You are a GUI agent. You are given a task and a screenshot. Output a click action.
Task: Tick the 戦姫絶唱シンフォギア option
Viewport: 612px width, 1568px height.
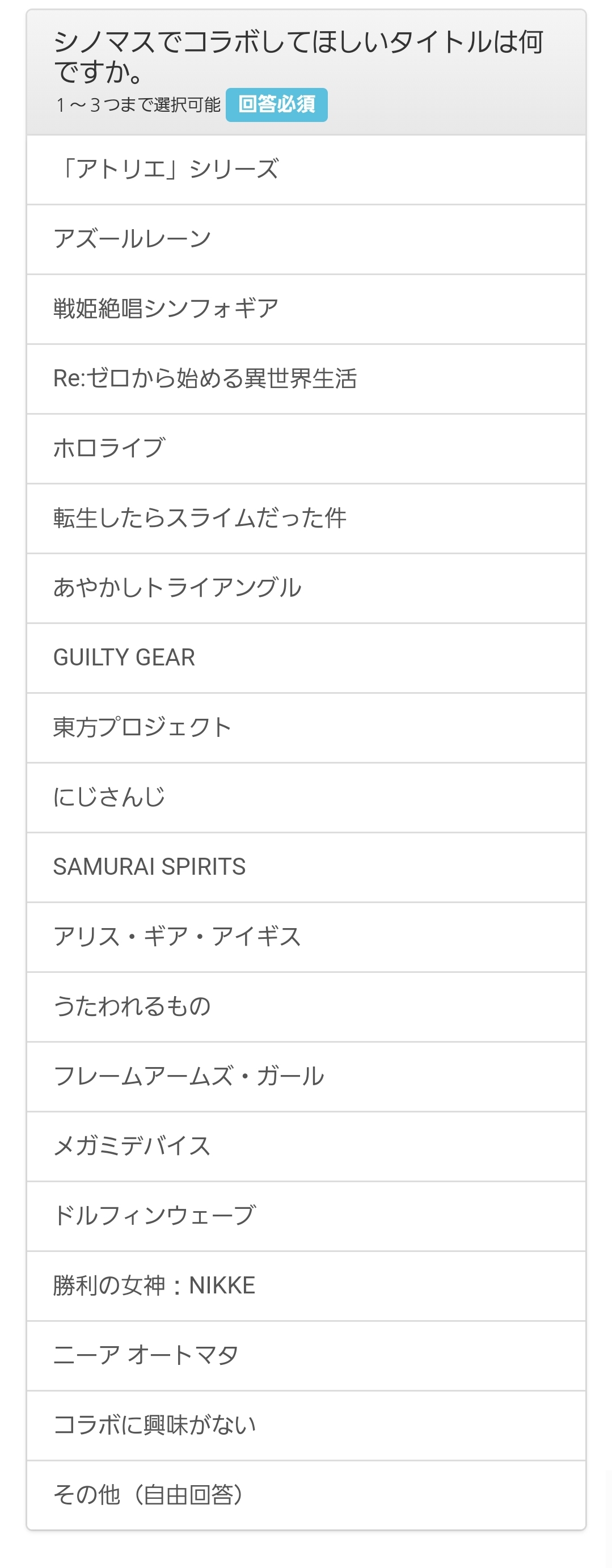(x=305, y=309)
